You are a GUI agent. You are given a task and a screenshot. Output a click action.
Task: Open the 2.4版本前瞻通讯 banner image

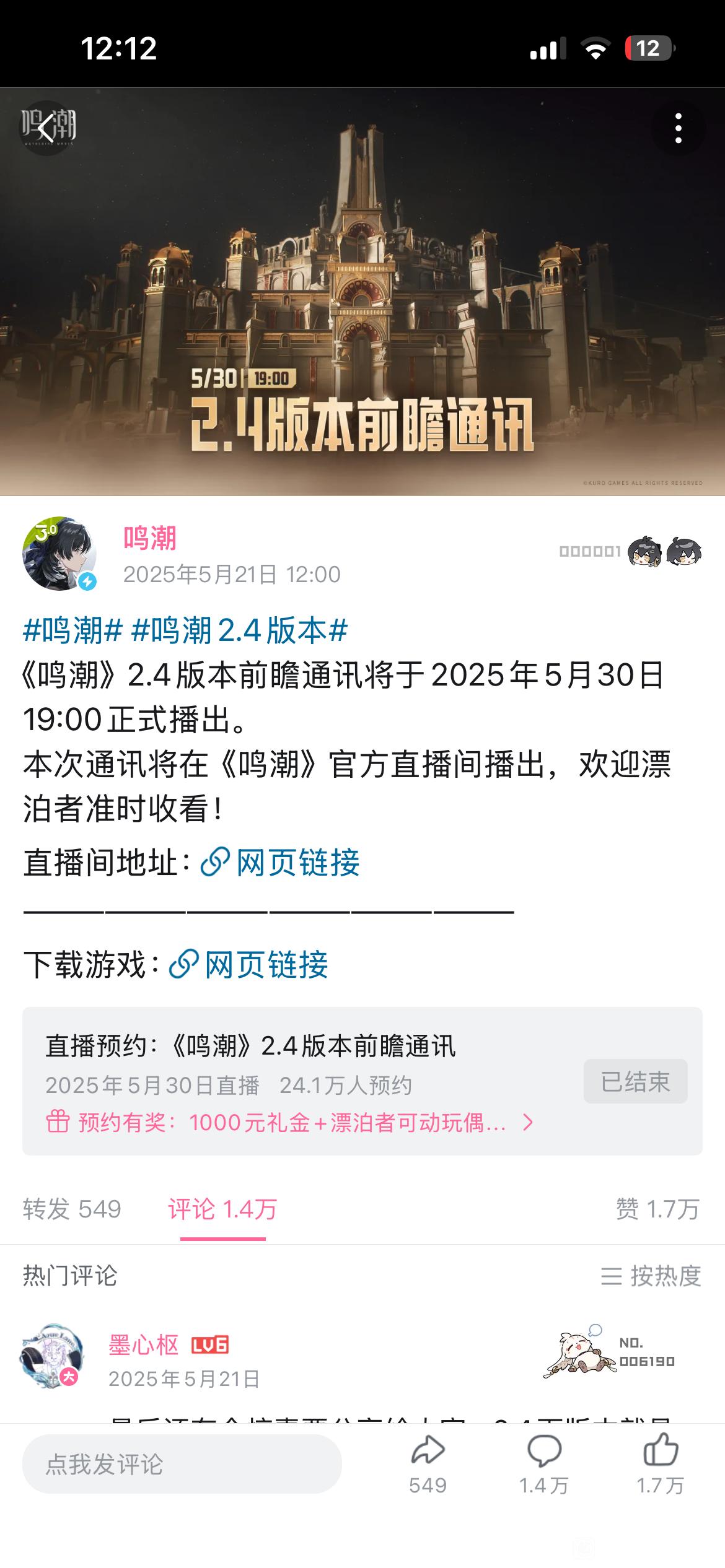(x=362, y=292)
